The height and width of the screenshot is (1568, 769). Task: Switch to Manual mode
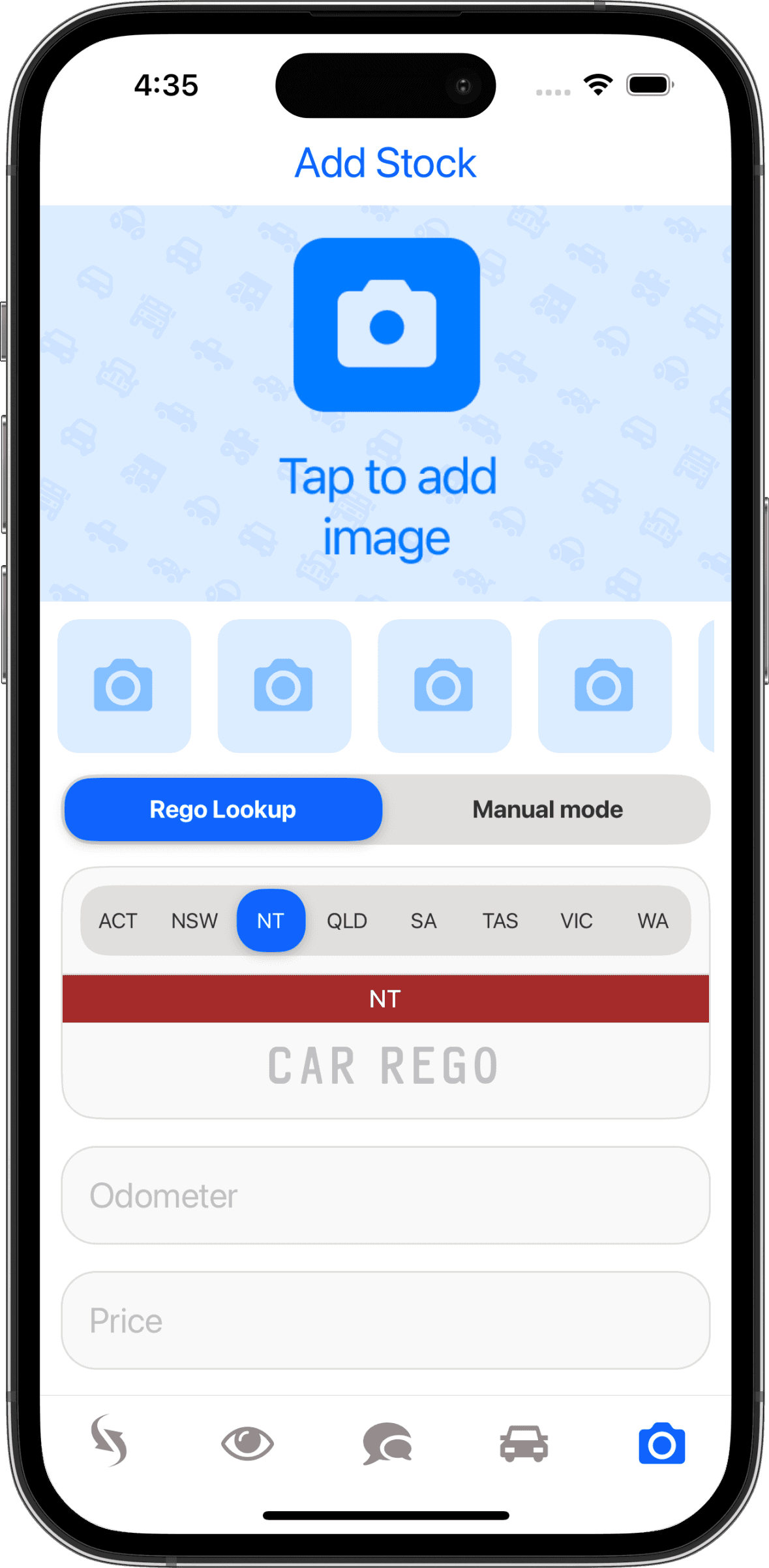[547, 809]
